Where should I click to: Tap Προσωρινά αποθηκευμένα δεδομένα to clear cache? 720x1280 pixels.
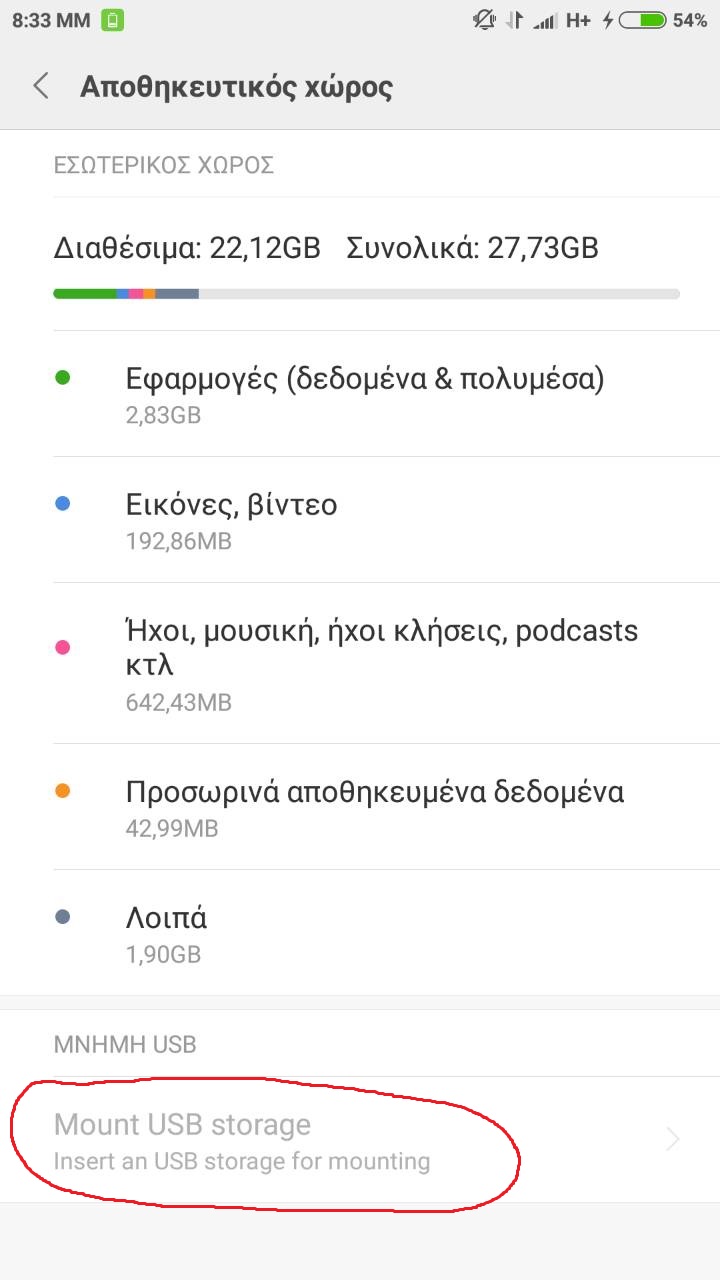point(374,807)
